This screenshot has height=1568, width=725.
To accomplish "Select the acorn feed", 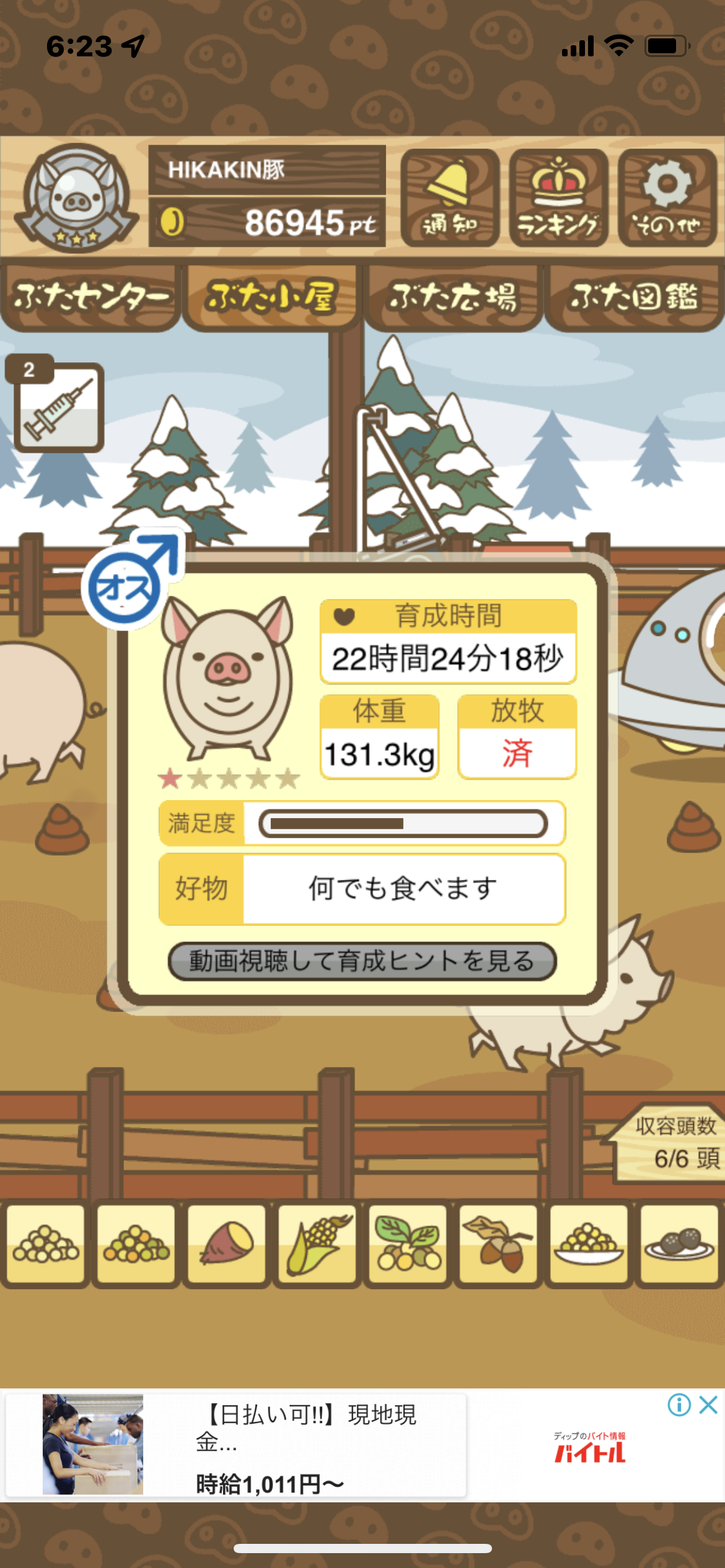I will 498,1244.
